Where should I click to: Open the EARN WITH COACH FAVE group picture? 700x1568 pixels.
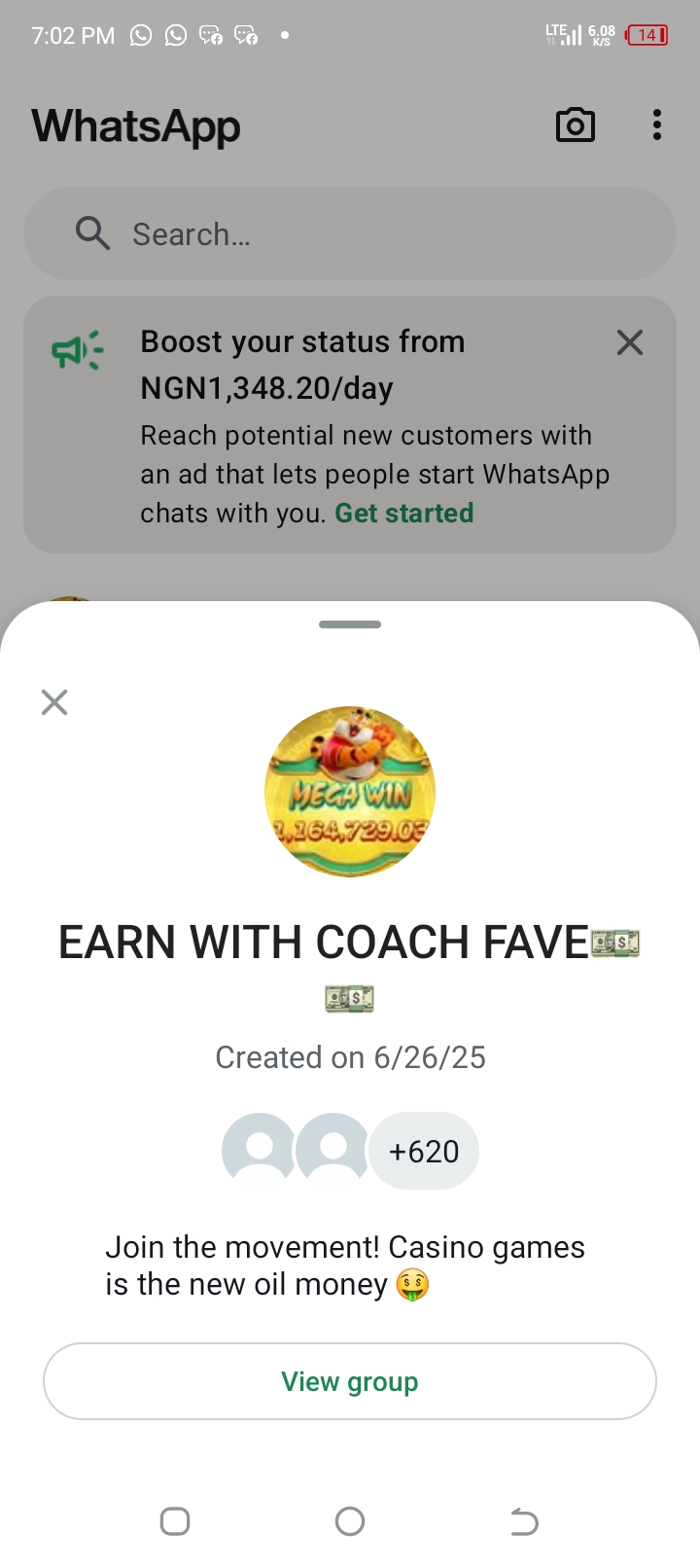point(350,792)
